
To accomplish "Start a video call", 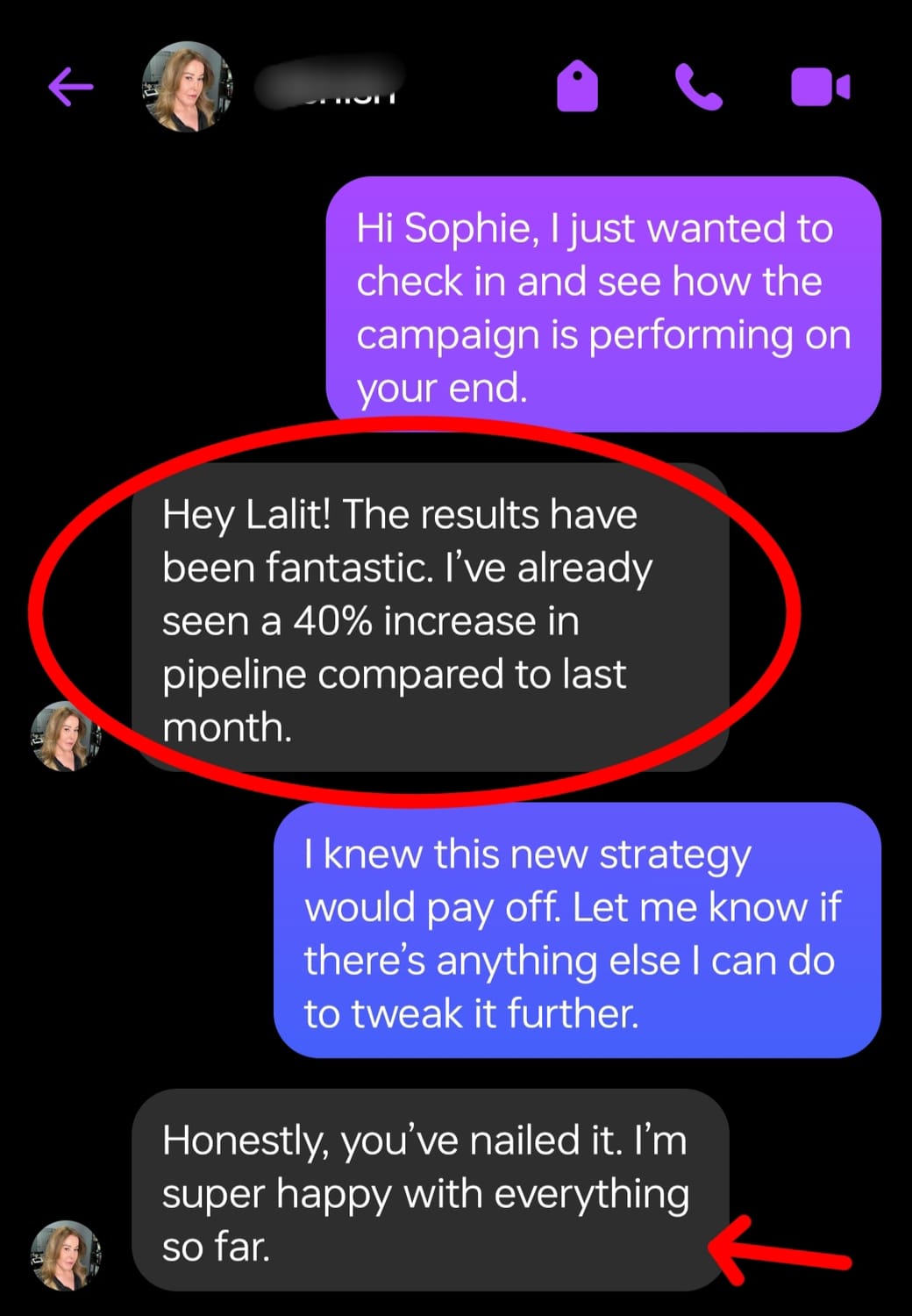I will click(x=820, y=87).
